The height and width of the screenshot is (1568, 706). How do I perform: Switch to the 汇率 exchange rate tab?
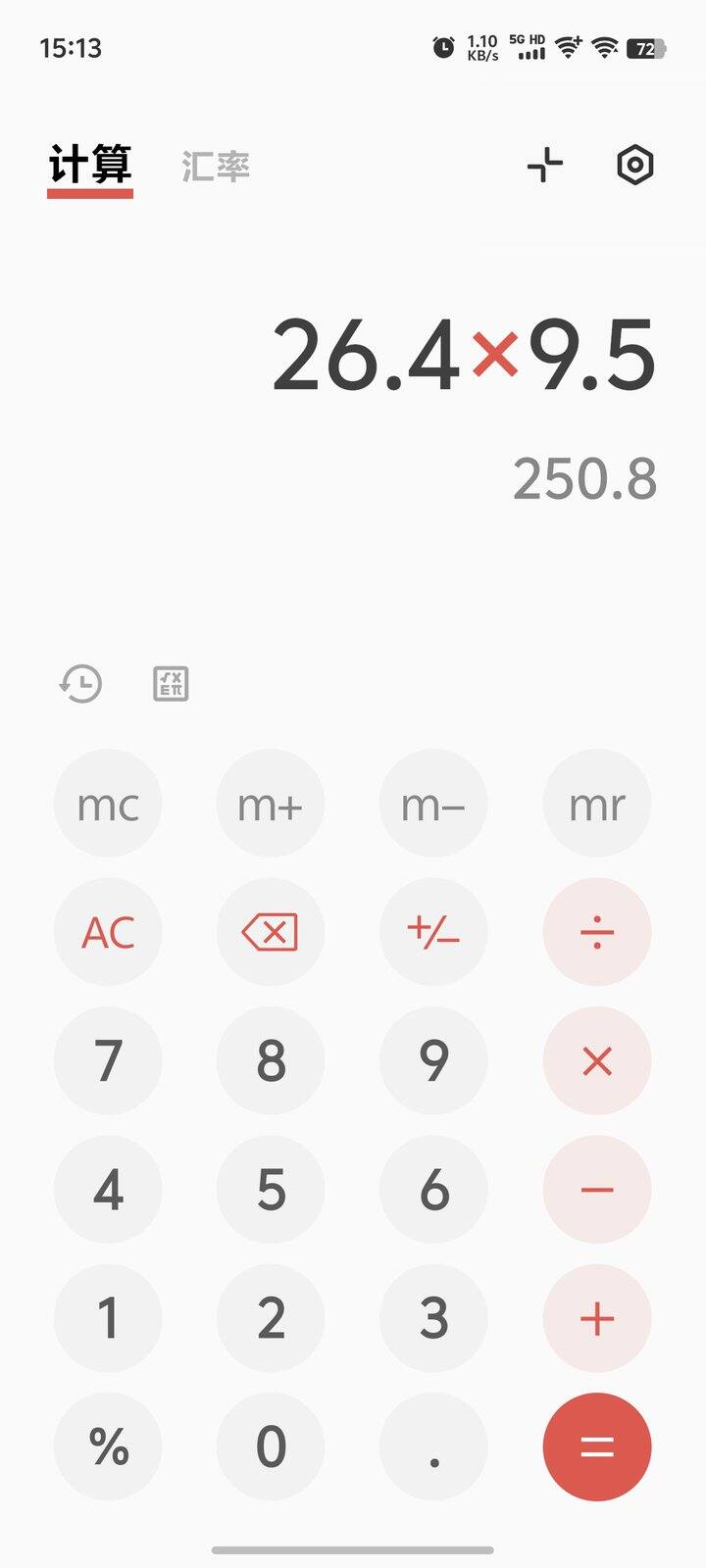216,167
